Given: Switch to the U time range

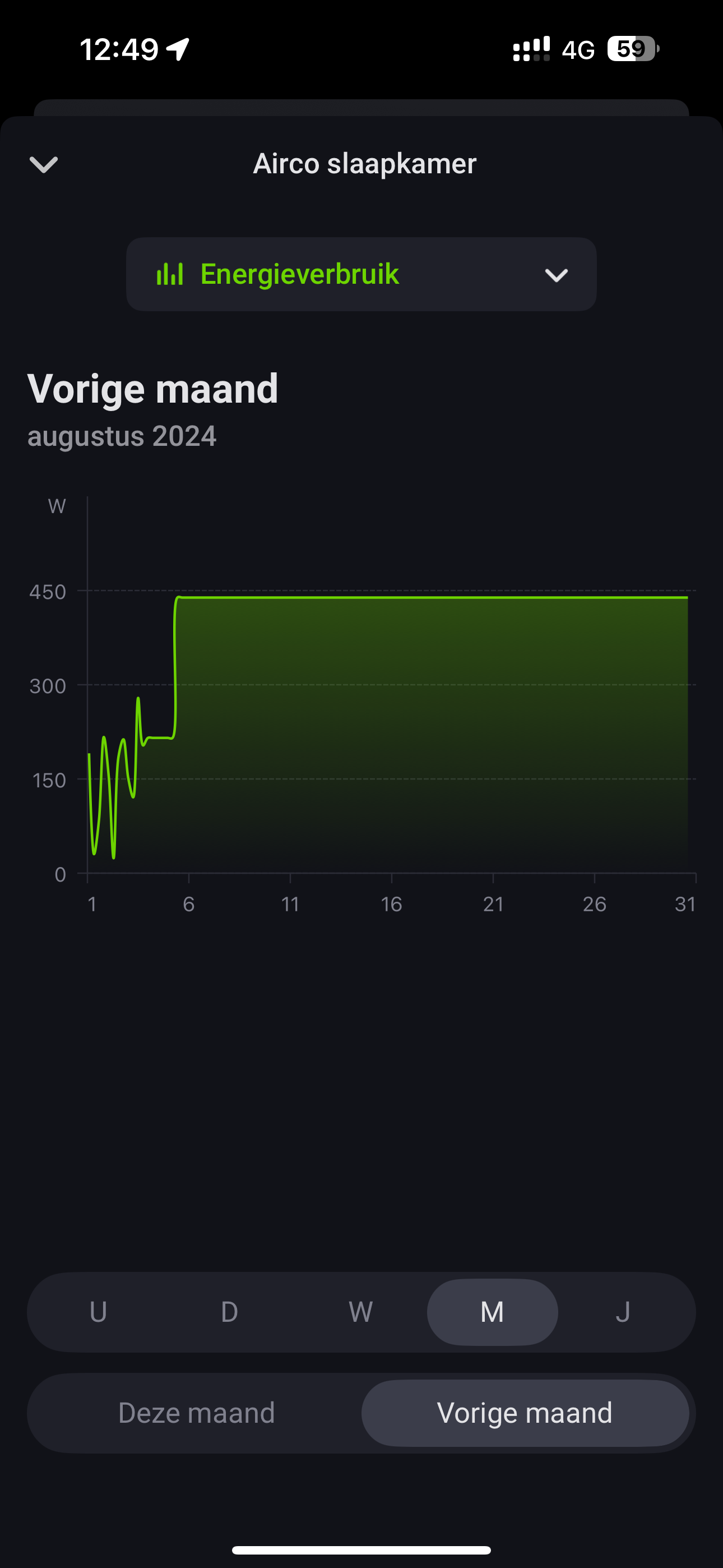Looking at the screenshot, I should tap(99, 1312).
